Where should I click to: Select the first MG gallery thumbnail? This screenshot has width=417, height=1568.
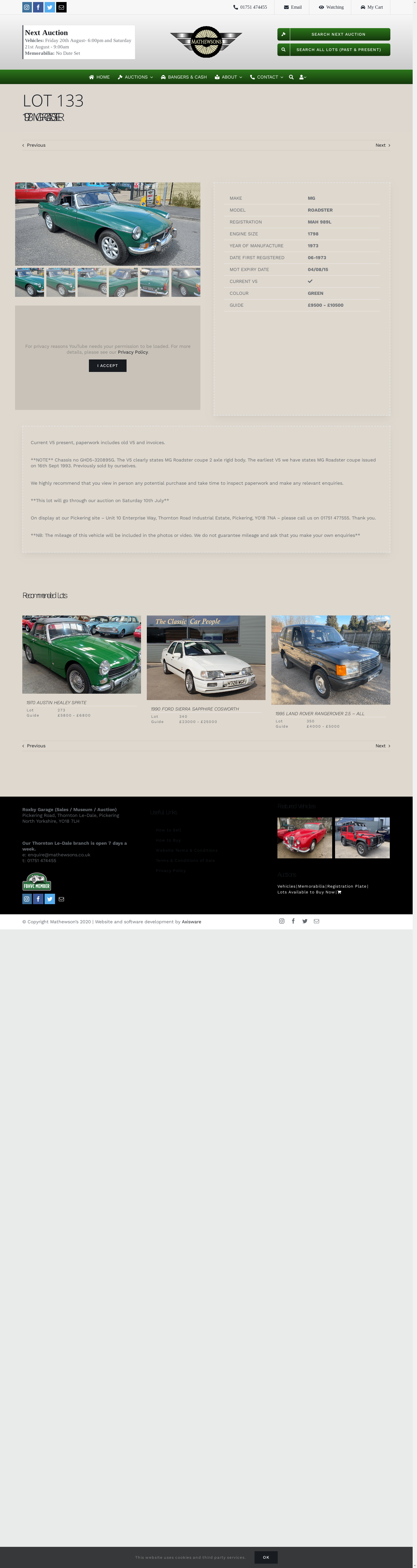click(x=29, y=282)
